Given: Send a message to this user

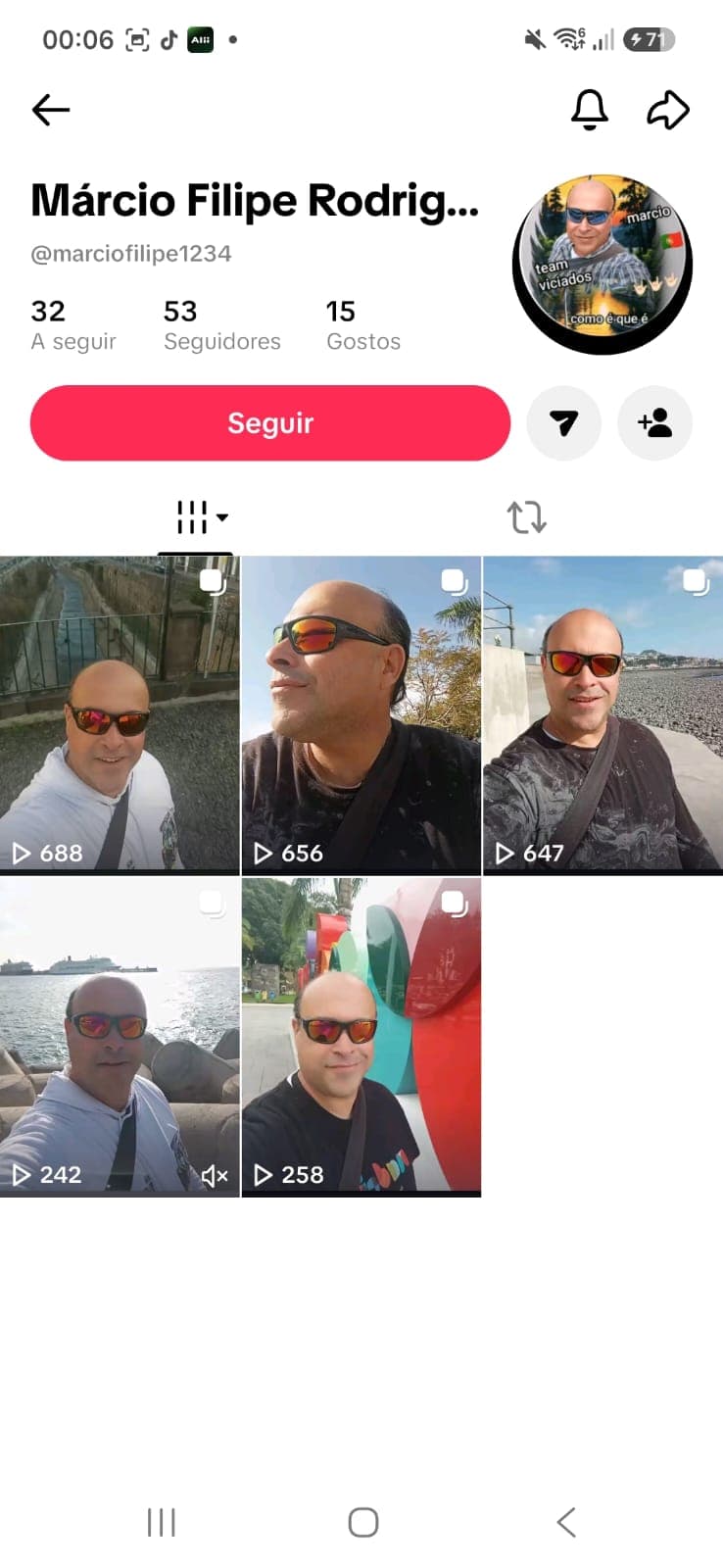Looking at the screenshot, I should pos(563,423).
